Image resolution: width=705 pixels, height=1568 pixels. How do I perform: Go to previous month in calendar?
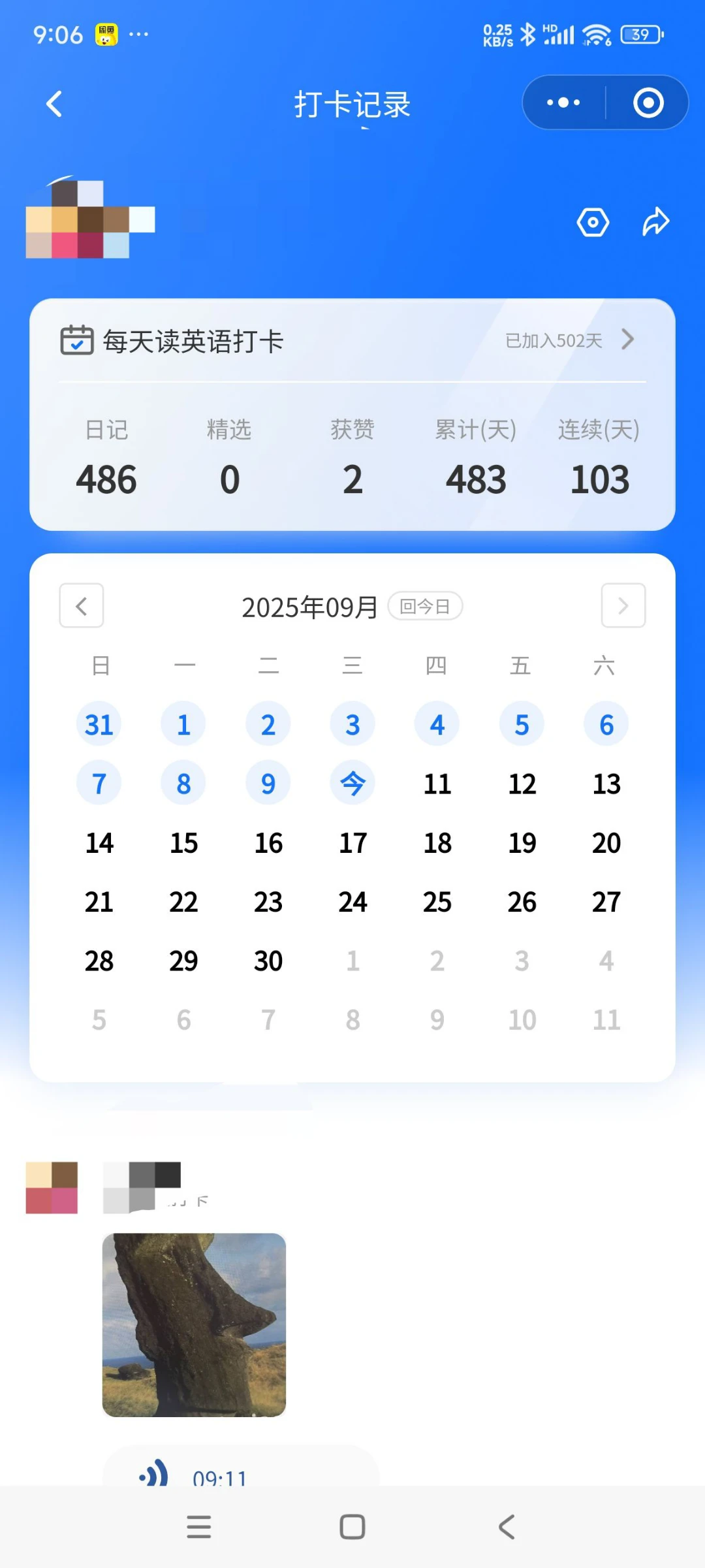(82, 605)
